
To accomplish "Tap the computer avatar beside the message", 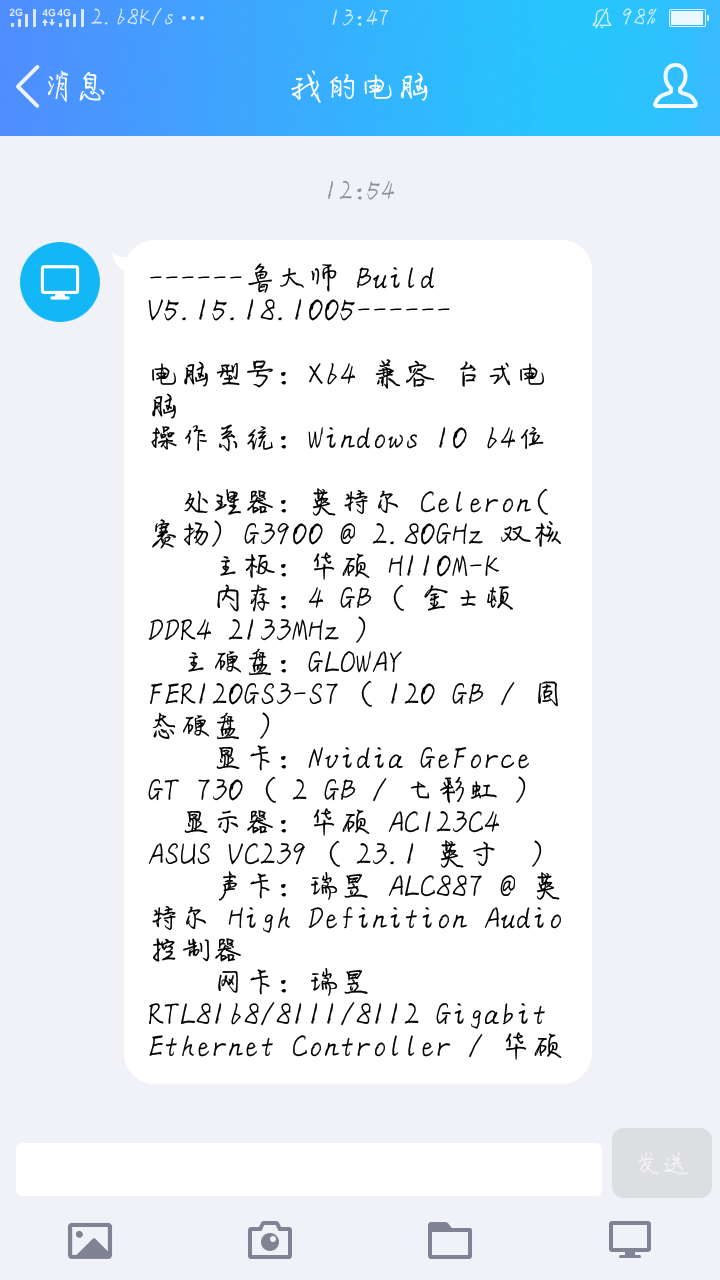I will [60, 282].
